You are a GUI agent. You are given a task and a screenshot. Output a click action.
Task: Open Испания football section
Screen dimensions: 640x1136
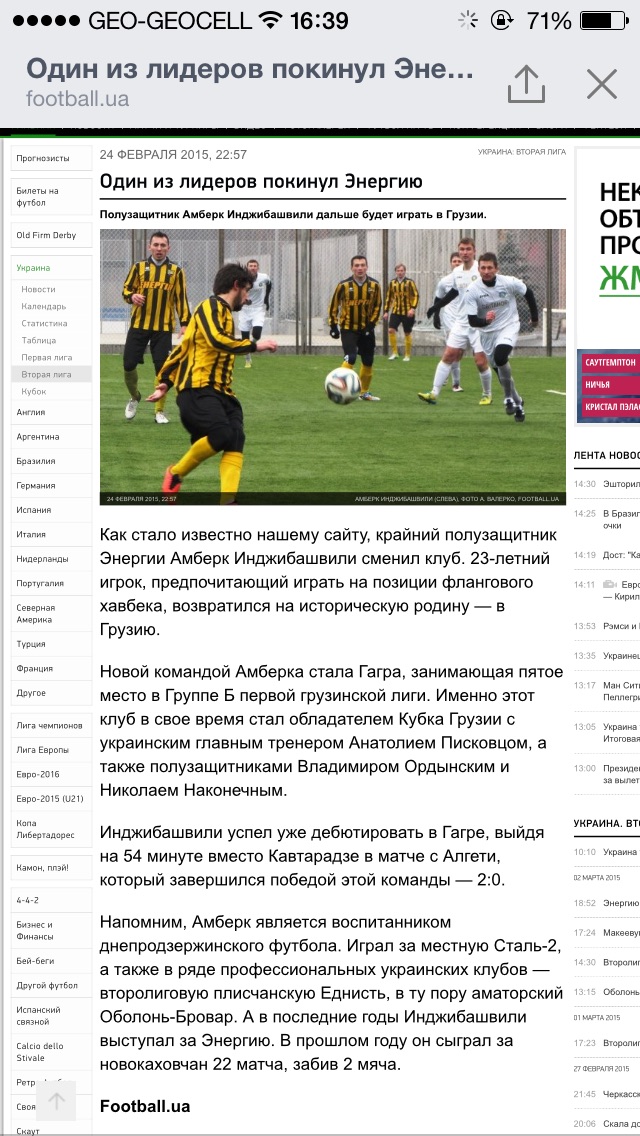click(x=33, y=510)
